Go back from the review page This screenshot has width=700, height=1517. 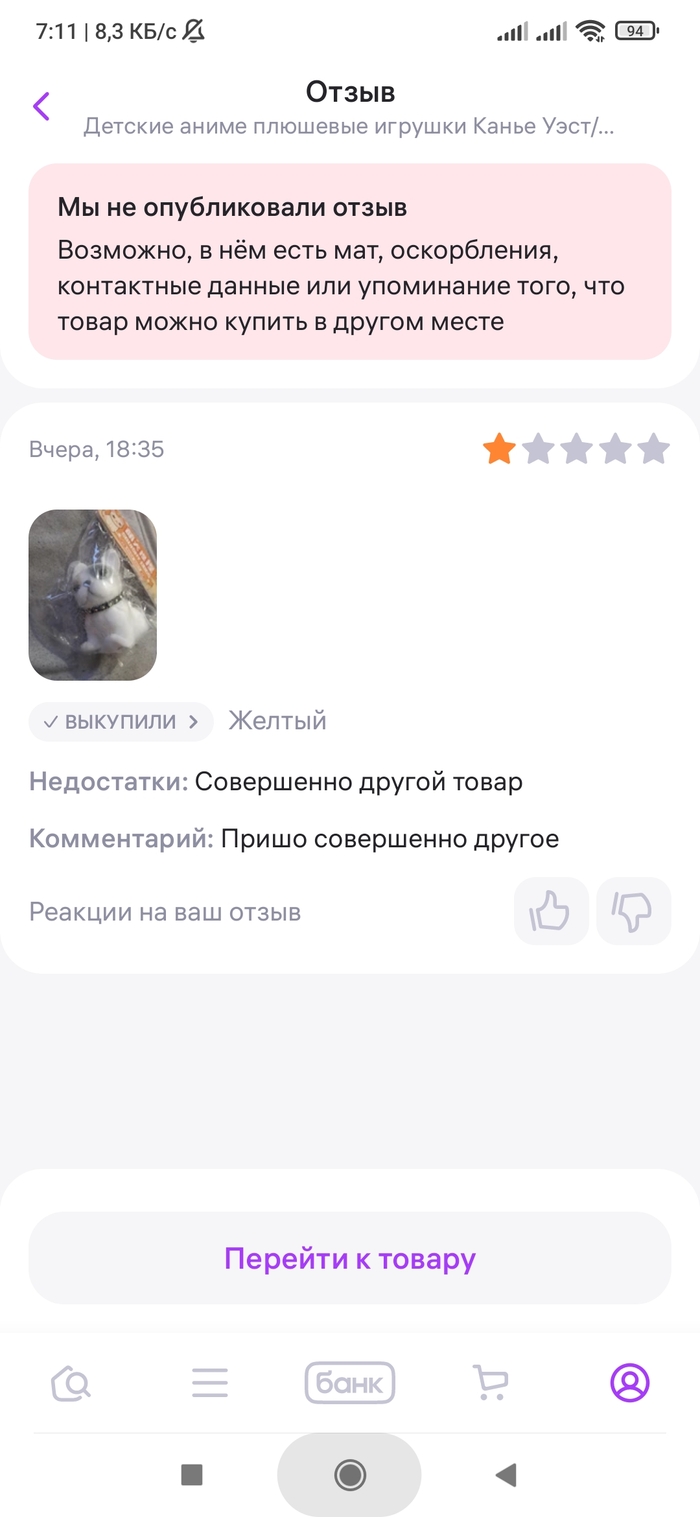[x=41, y=106]
